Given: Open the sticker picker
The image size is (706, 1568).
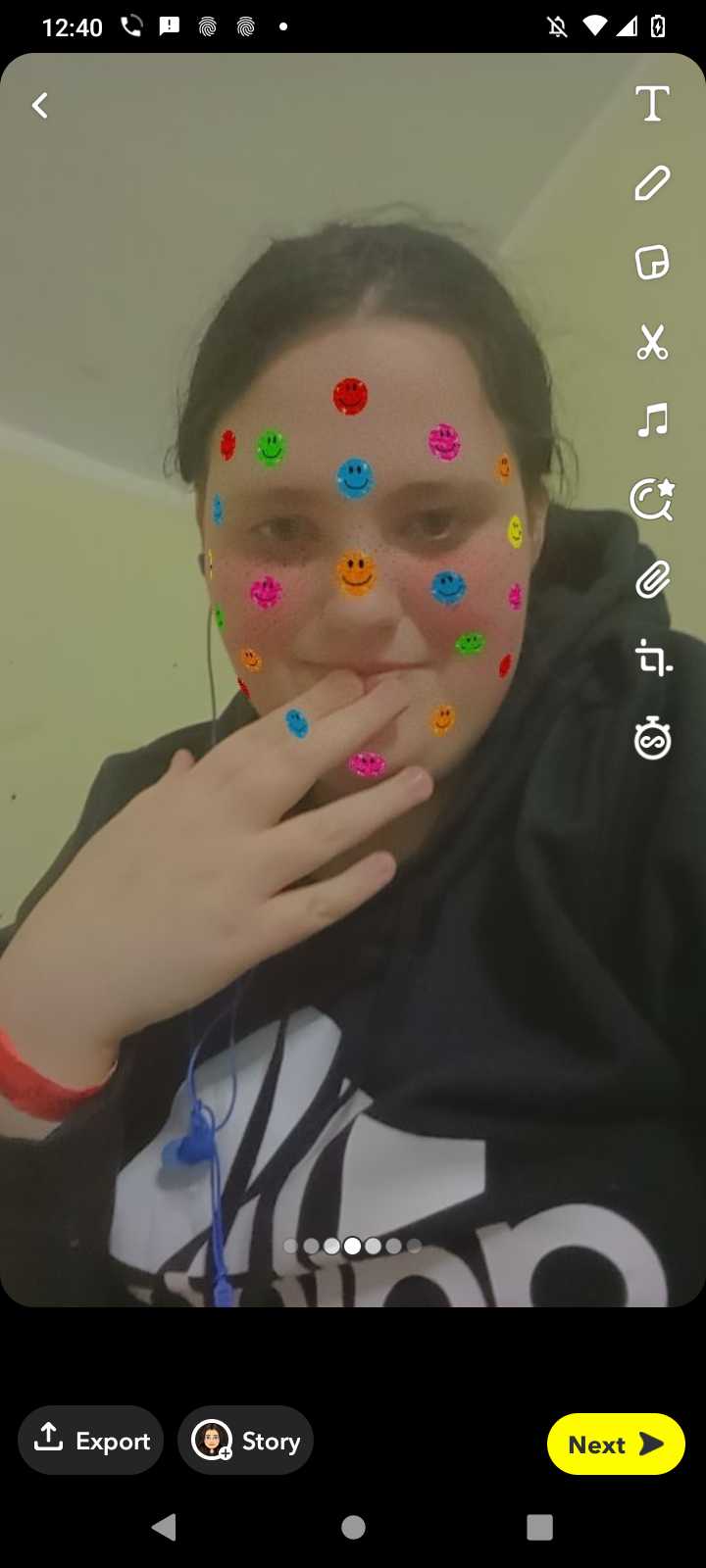Looking at the screenshot, I should point(652,263).
